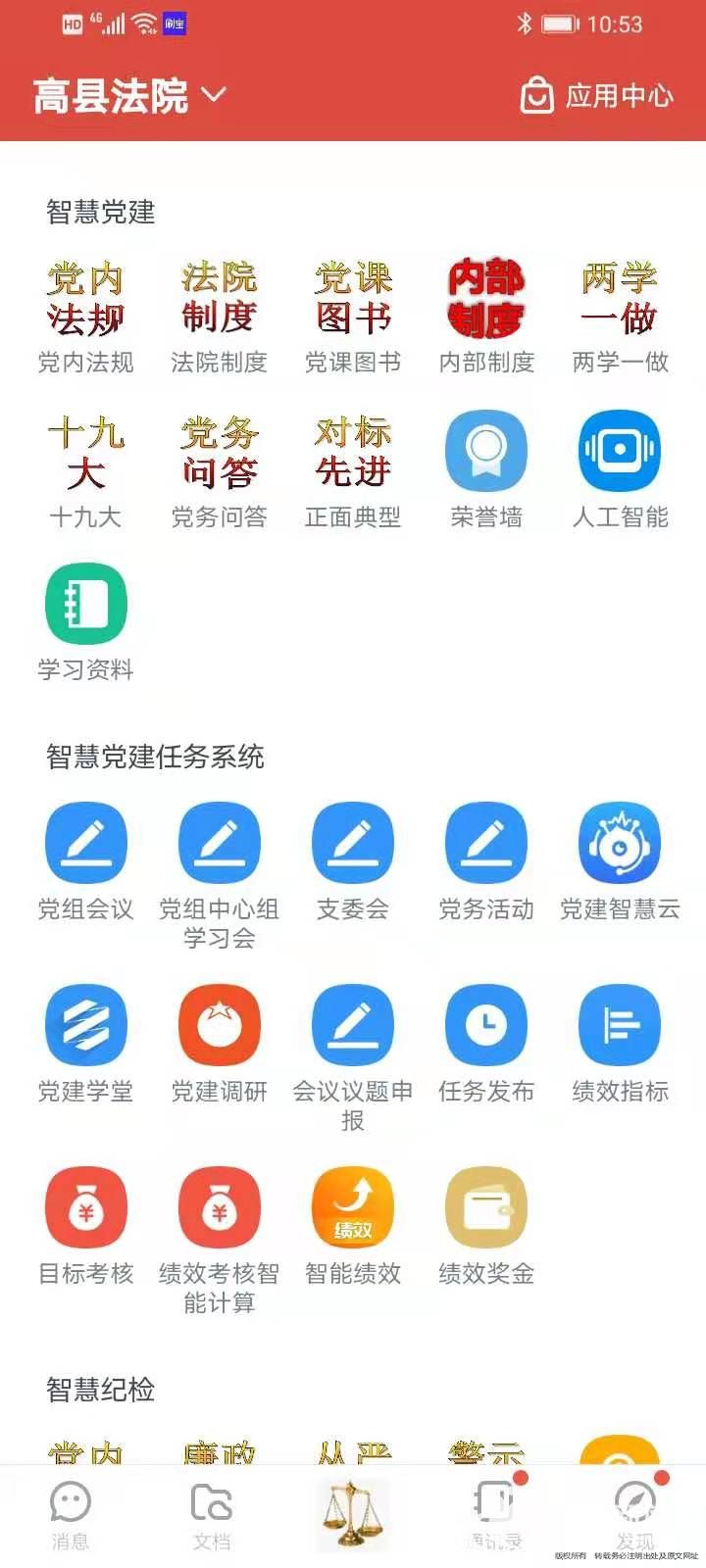This screenshot has height=1568, width=706.
Task: Switch to the 文档 documents tab
Action: coord(212,1514)
